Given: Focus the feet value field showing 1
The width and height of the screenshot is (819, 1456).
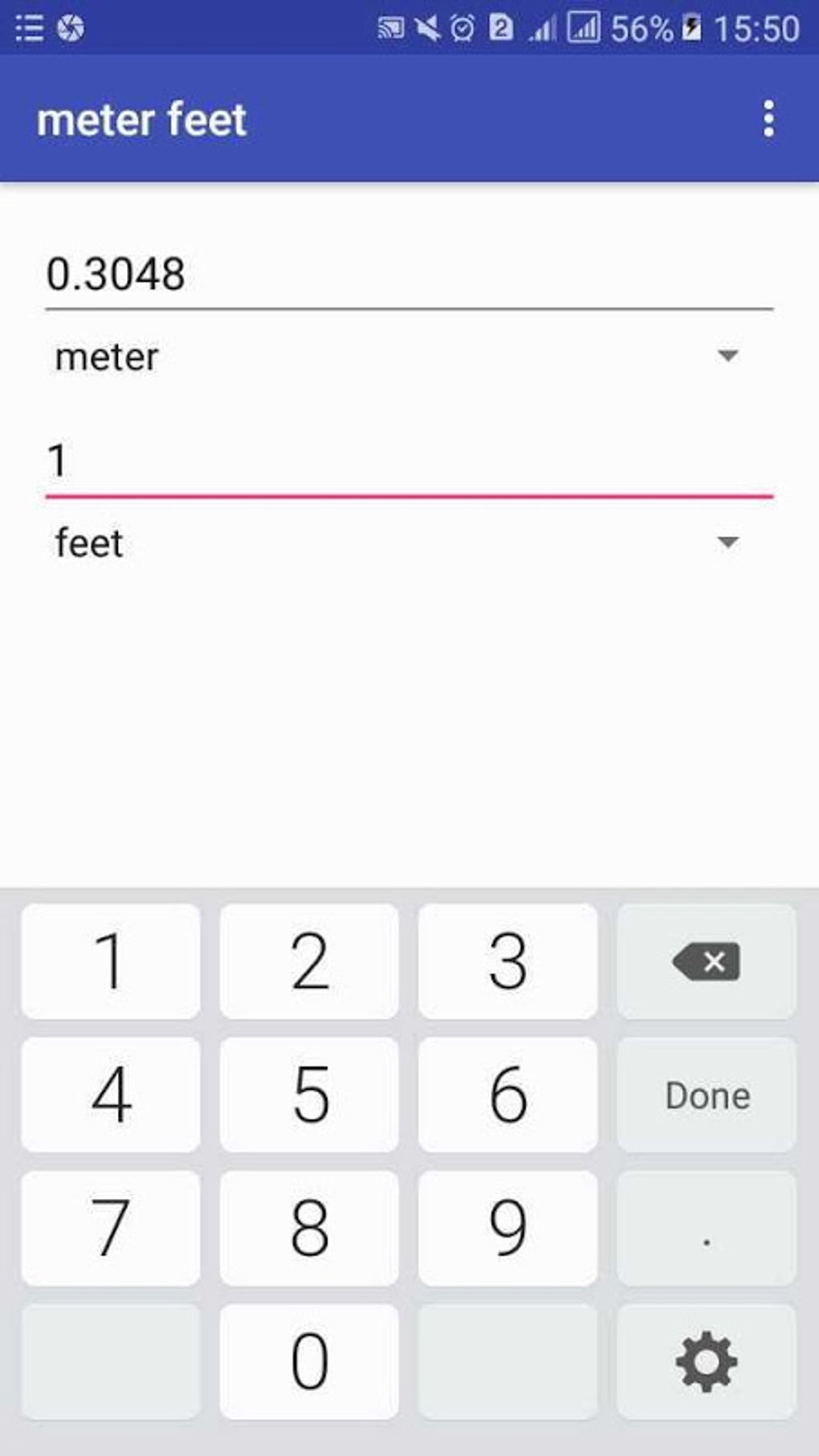Looking at the screenshot, I should tap(409, 462).
